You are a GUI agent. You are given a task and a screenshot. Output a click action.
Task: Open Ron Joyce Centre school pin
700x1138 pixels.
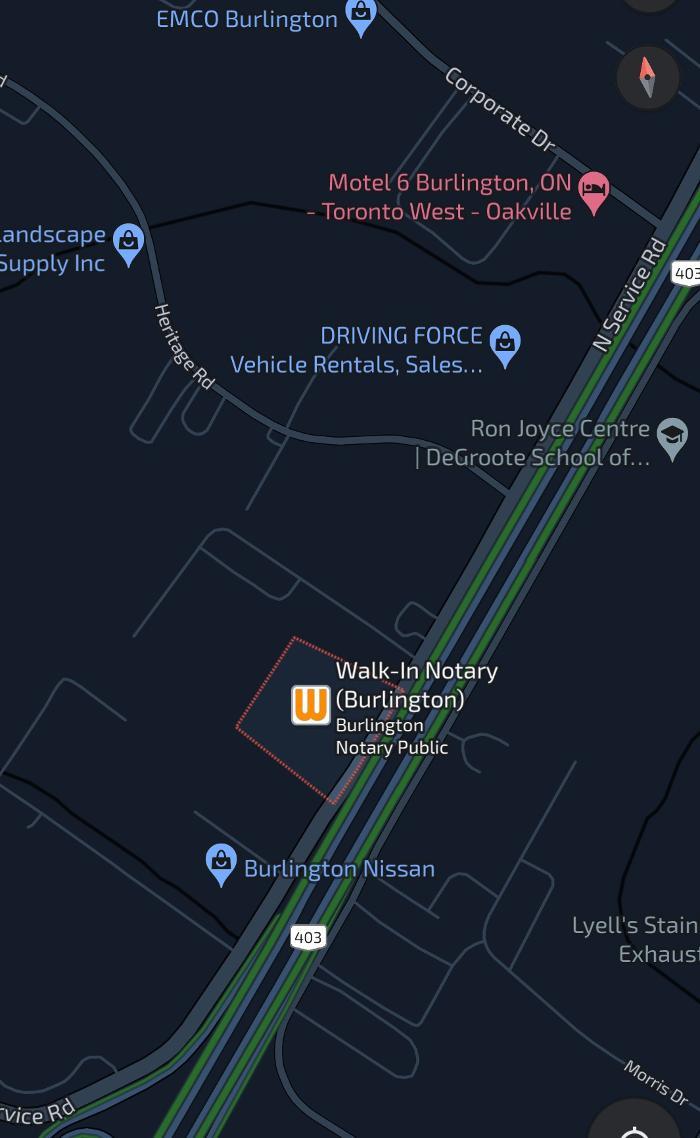point(672,438)
